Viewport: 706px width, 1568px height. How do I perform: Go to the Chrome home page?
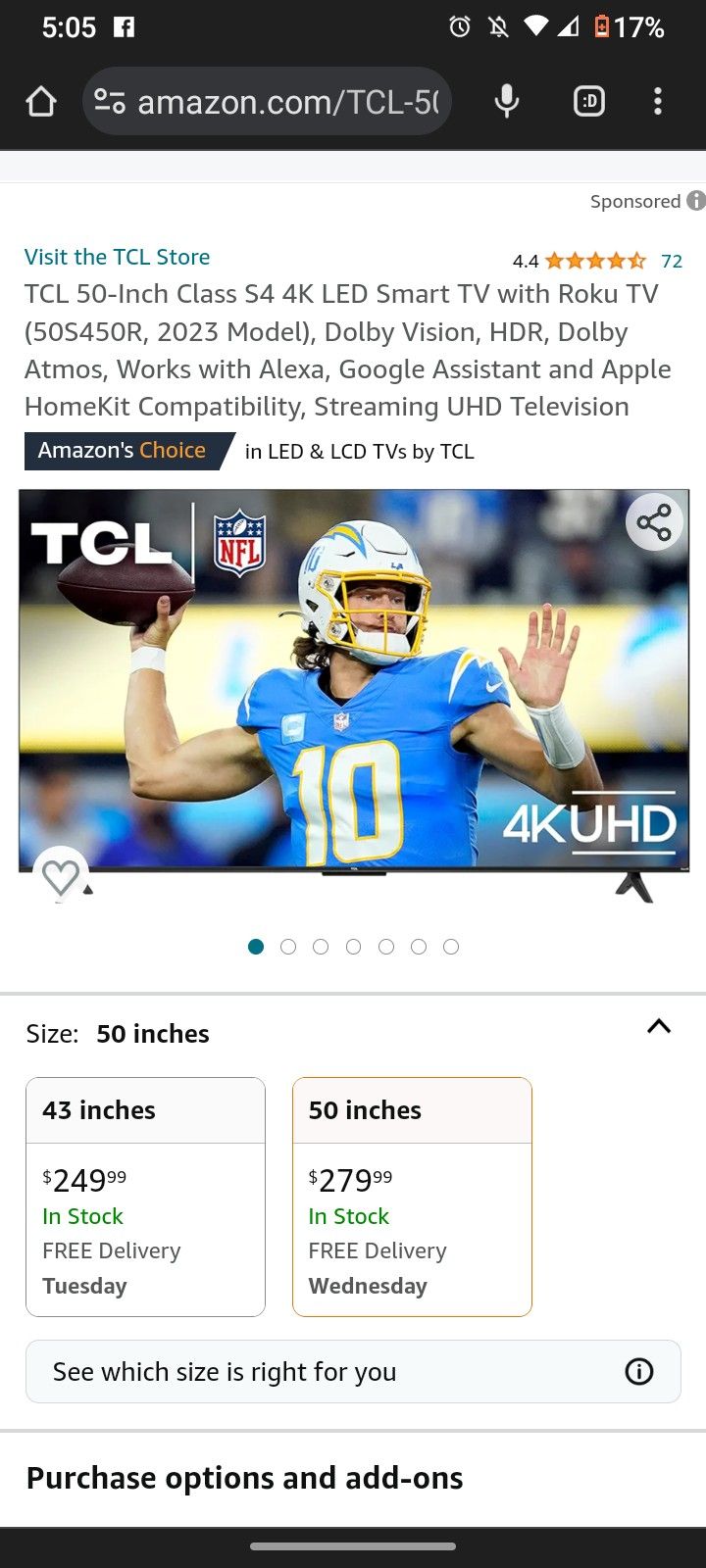(41, 101)
